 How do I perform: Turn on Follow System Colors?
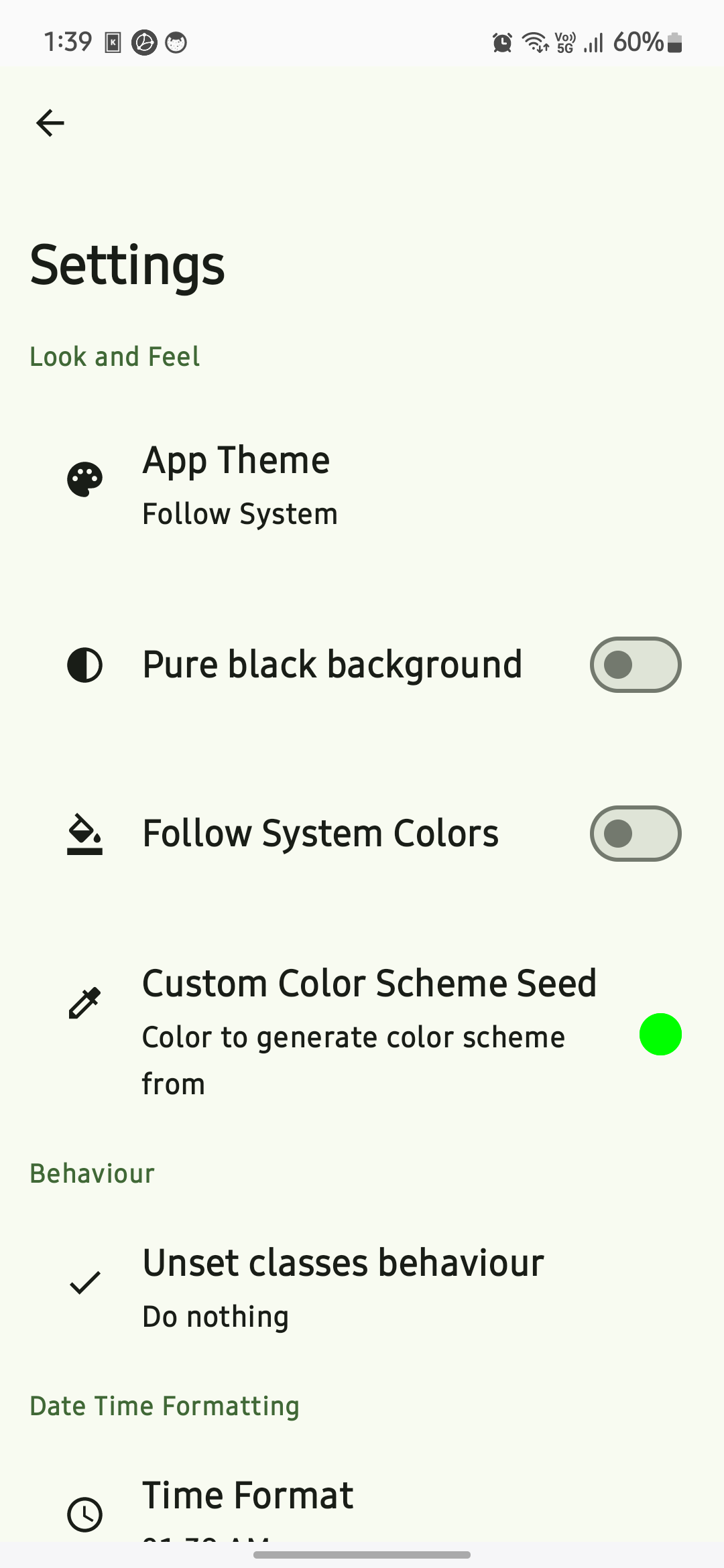click(636, 834)
